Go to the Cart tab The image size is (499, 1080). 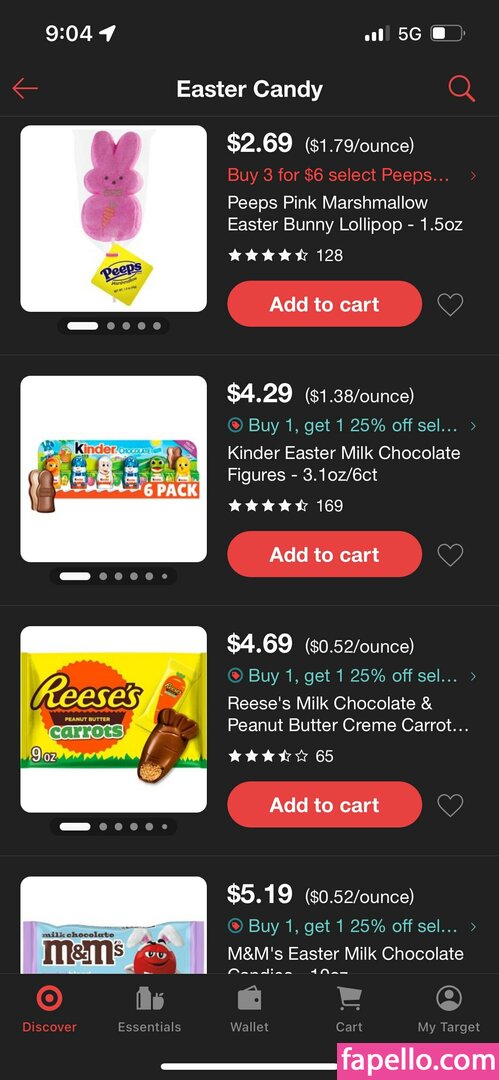click(x=349, y=1010)
